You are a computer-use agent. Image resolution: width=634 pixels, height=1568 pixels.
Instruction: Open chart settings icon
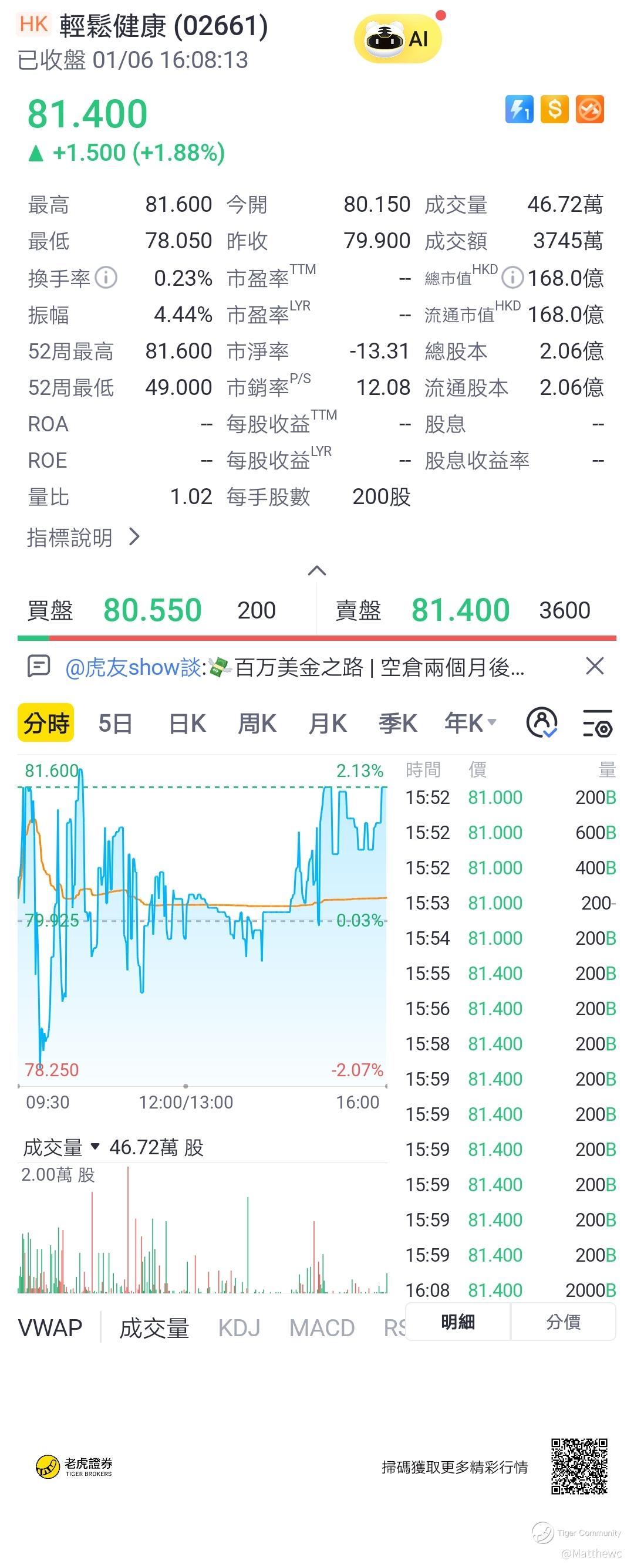click(x=597, y=723)
